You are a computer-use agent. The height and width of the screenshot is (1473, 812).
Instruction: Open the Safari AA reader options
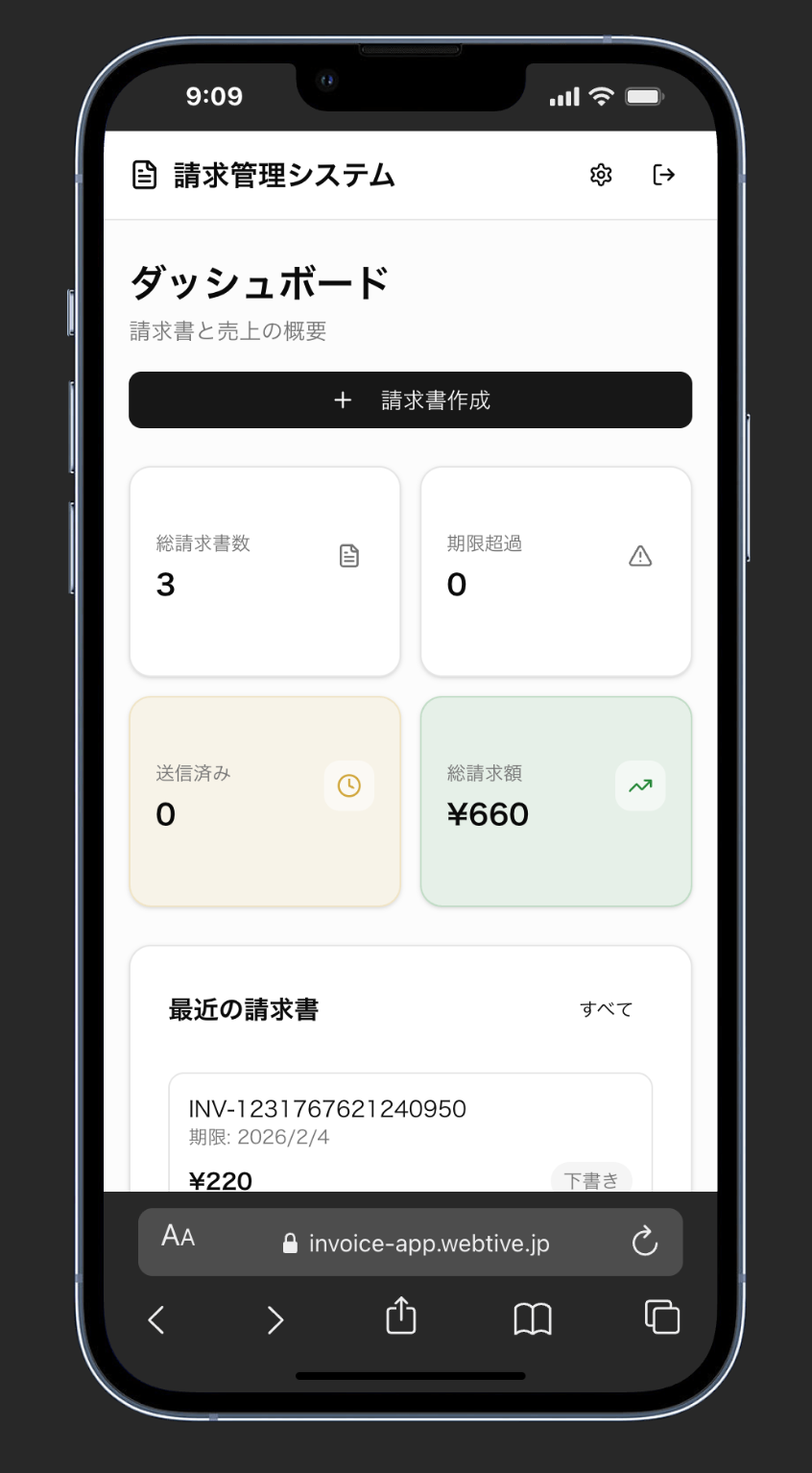(179, 1237)
